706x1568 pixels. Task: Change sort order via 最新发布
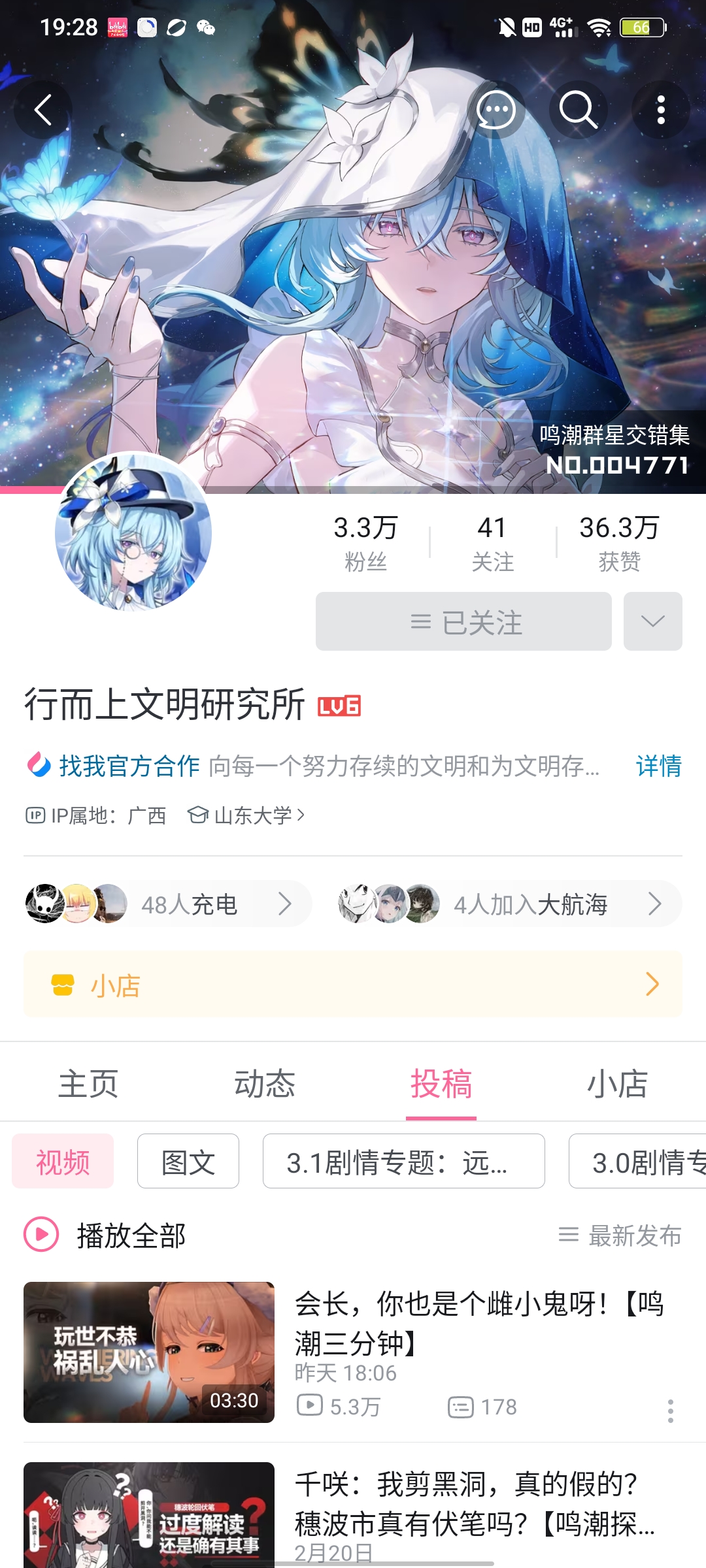(620, 1235)
